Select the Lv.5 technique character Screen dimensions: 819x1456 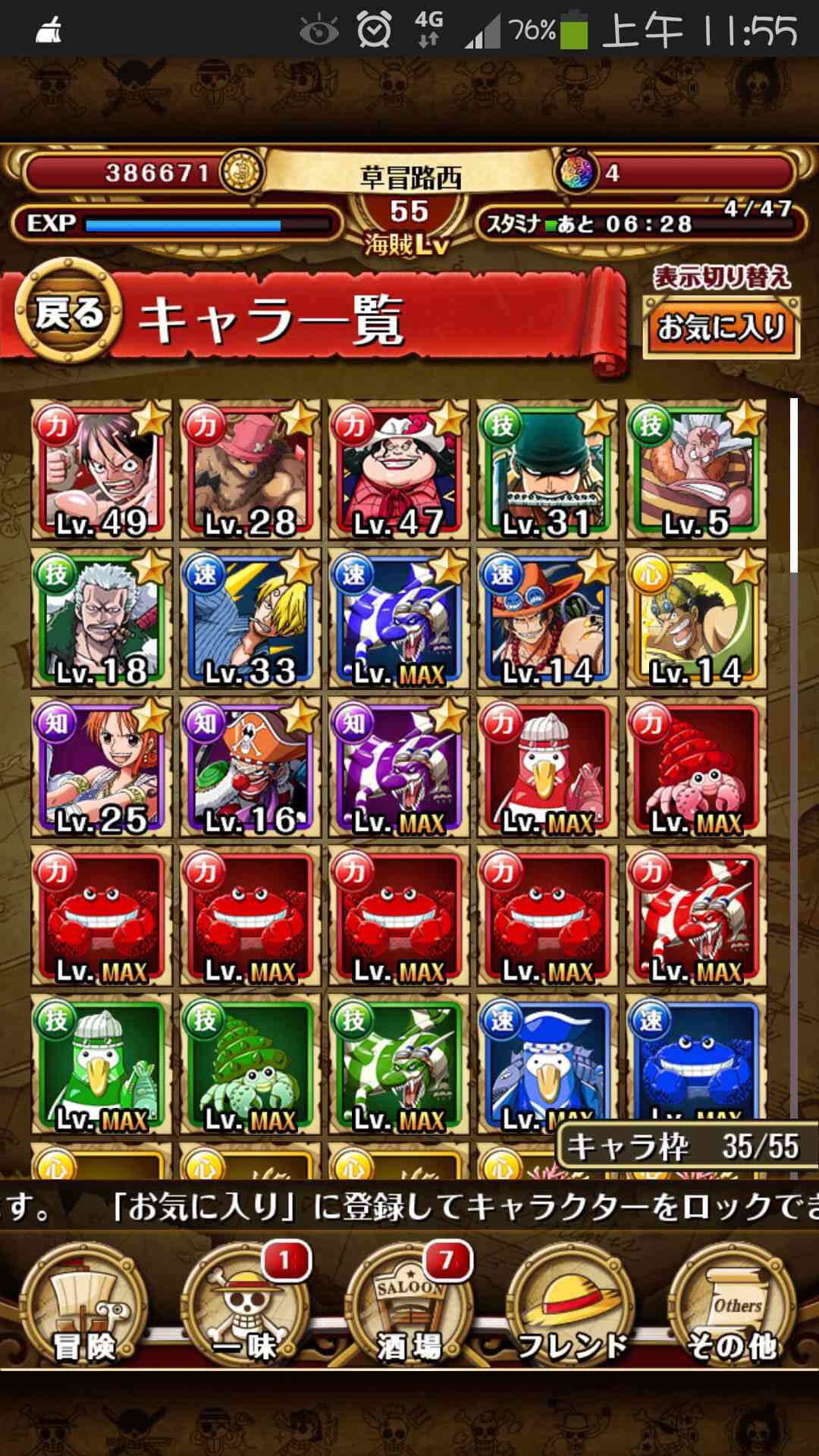coord(696,470)
